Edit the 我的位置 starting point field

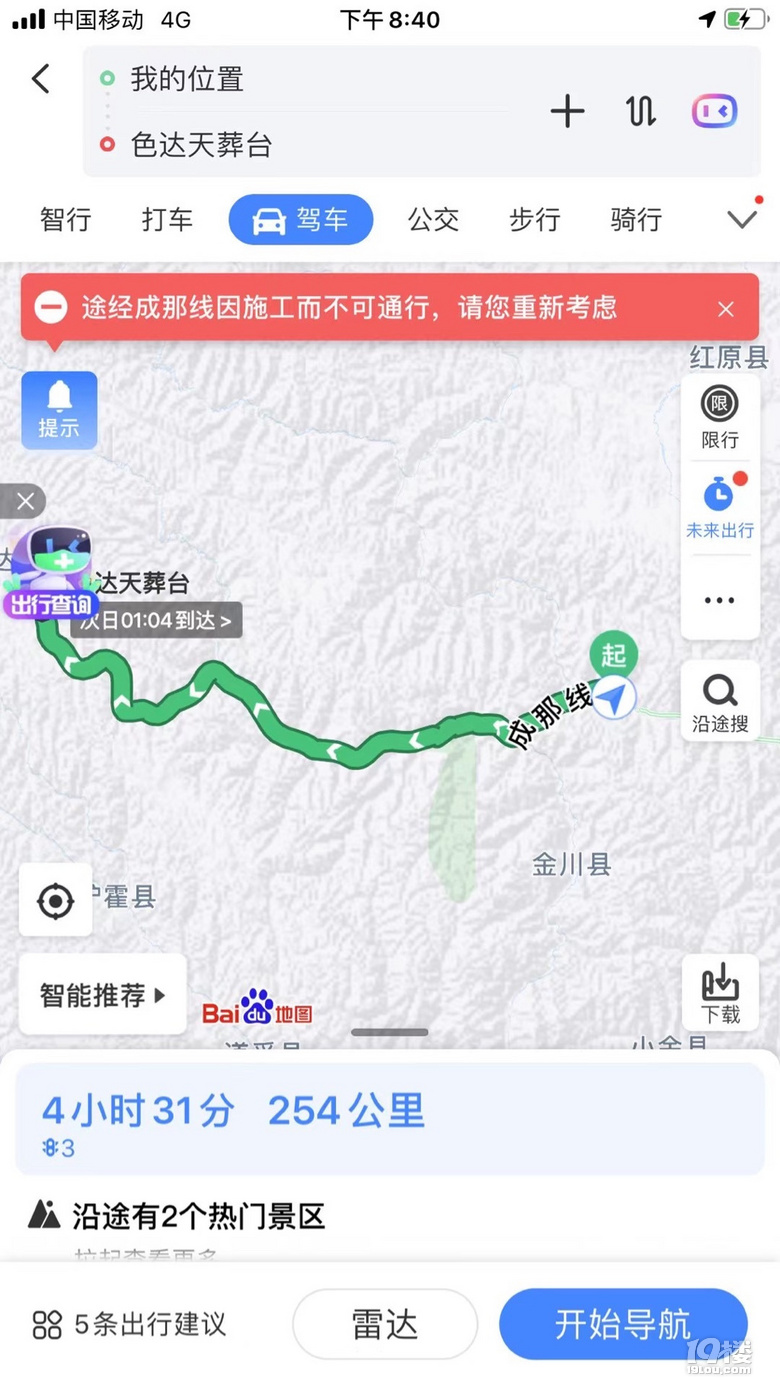coord(300,79)
